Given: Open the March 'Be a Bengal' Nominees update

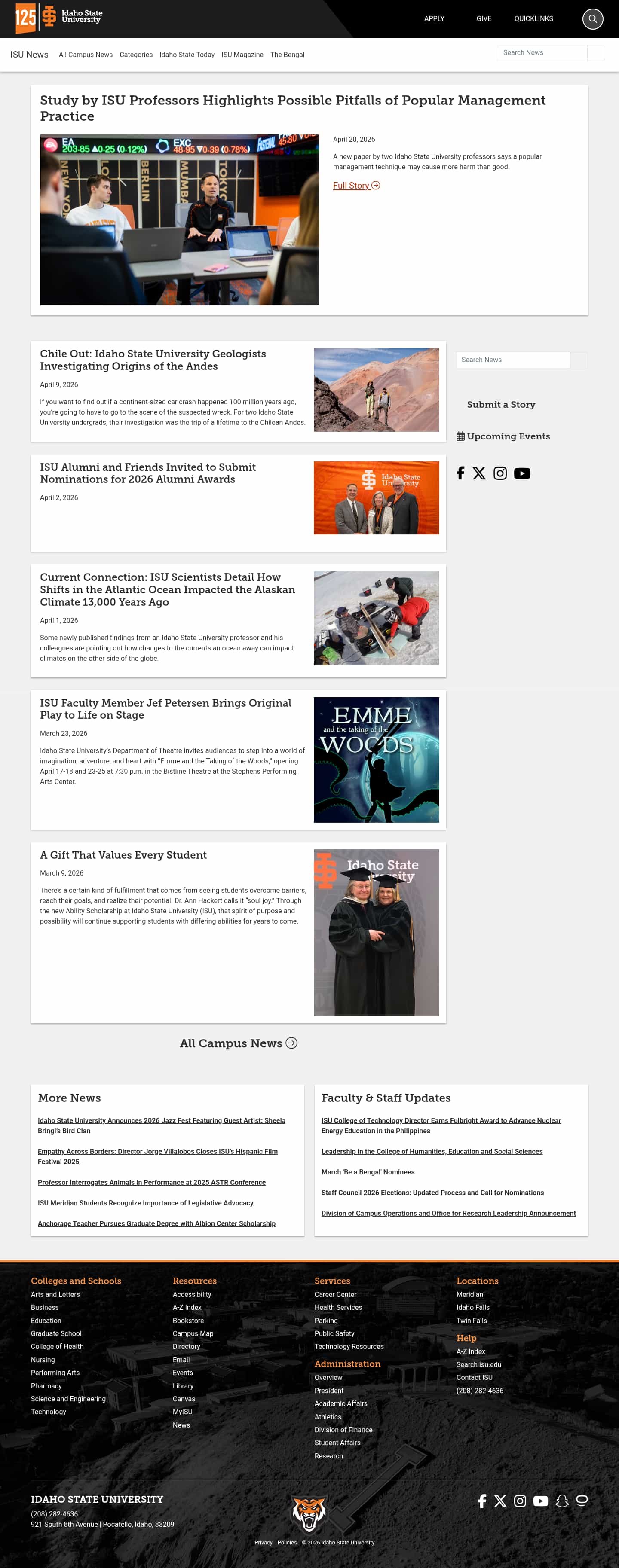Looking at the screenshot, I should pyautogui.click(x=368, y=1172).
